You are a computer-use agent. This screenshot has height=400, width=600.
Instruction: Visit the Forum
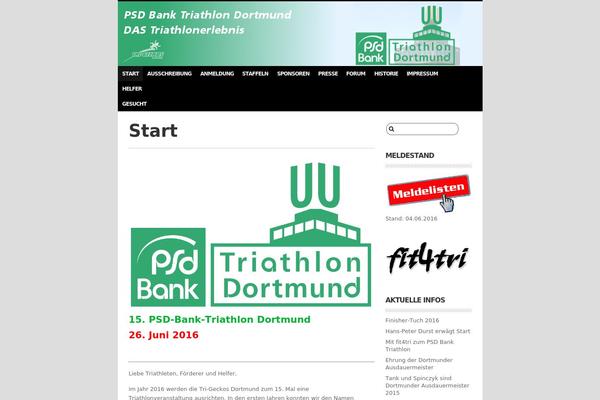[355, 74]
